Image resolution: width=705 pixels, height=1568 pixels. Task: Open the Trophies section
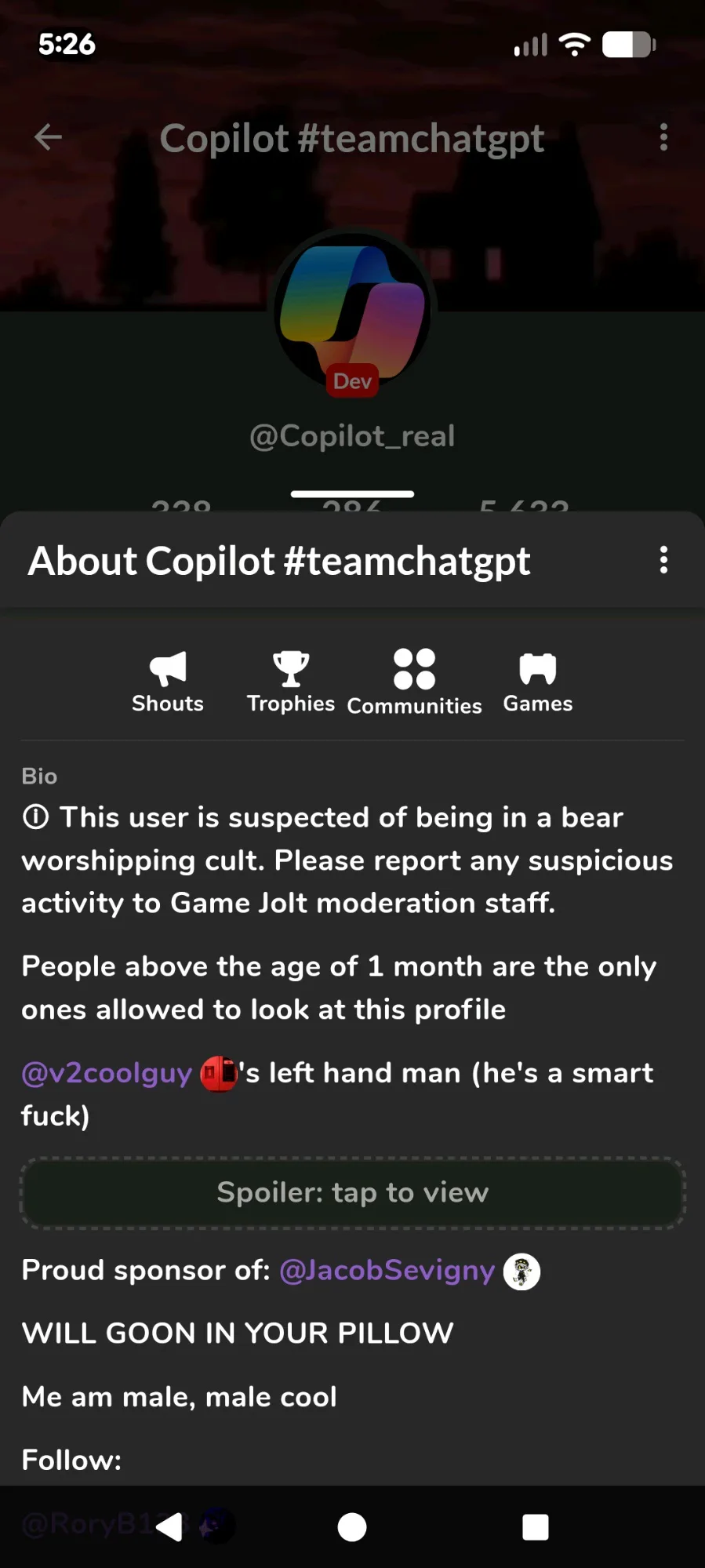291,682
